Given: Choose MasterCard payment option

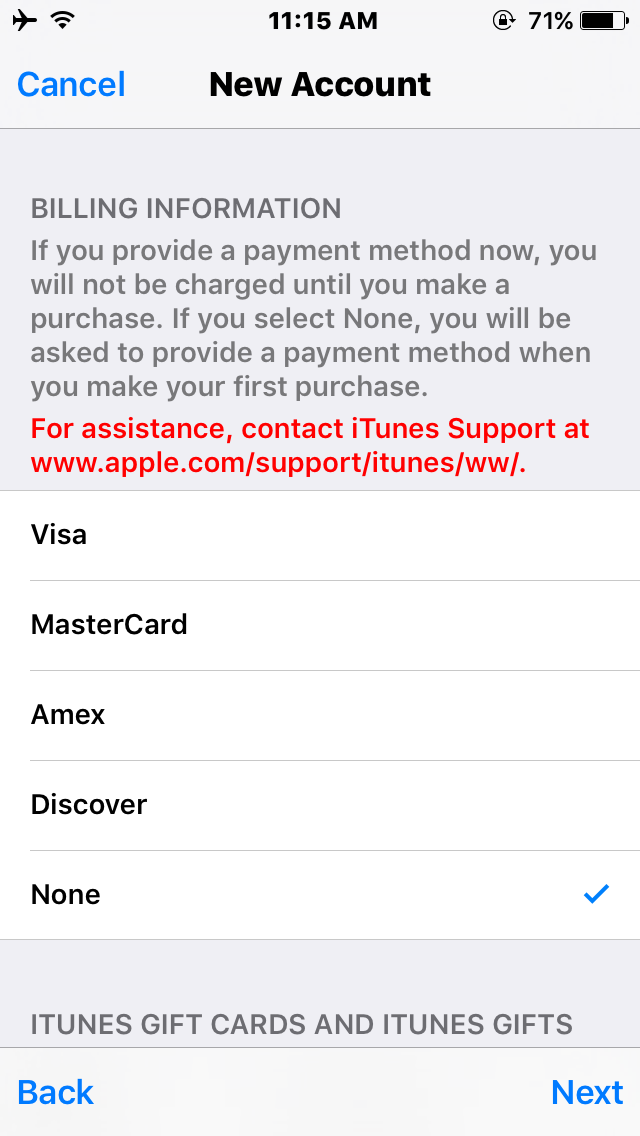Looking at the screenshot, I should [x=320, y=625].
